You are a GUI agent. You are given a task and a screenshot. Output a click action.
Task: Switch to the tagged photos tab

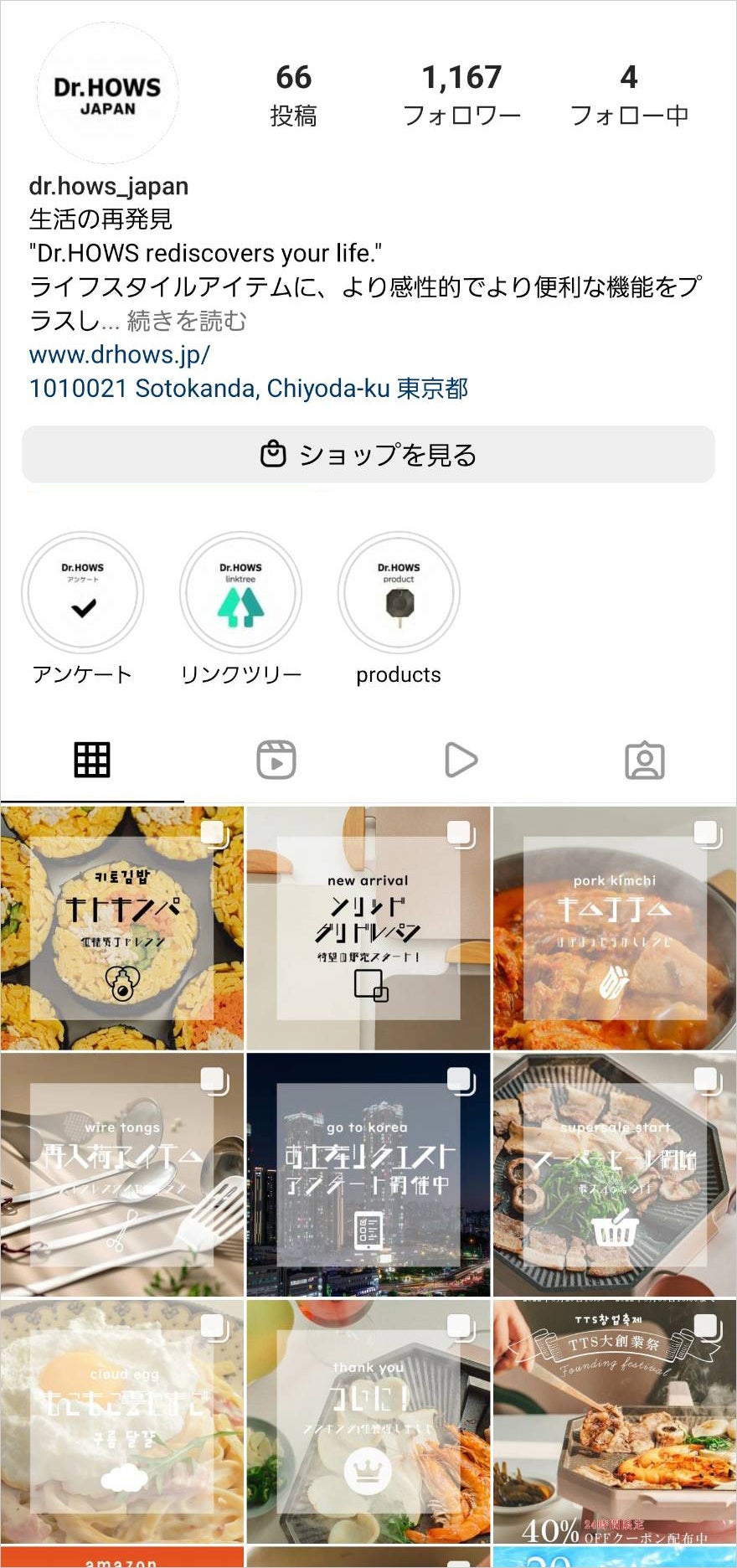pos(645,761)
